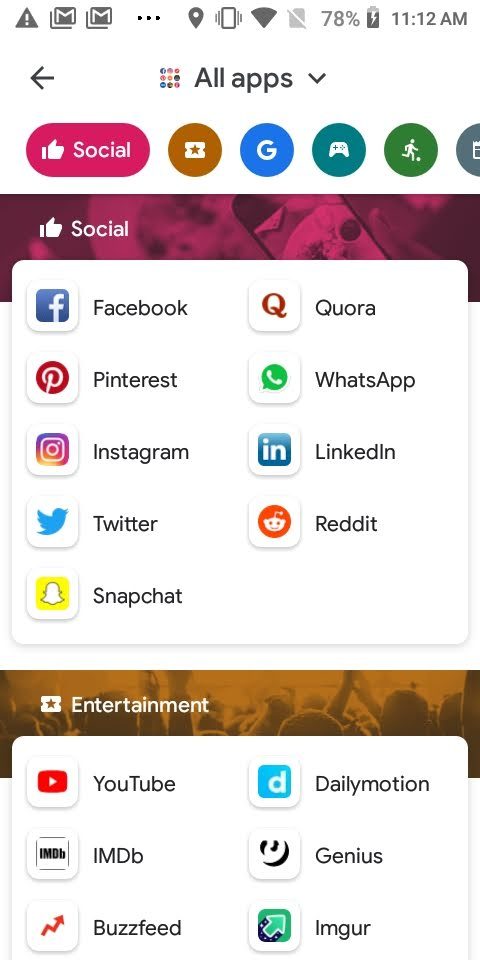Go back with the arrow icon

point(42,78)
